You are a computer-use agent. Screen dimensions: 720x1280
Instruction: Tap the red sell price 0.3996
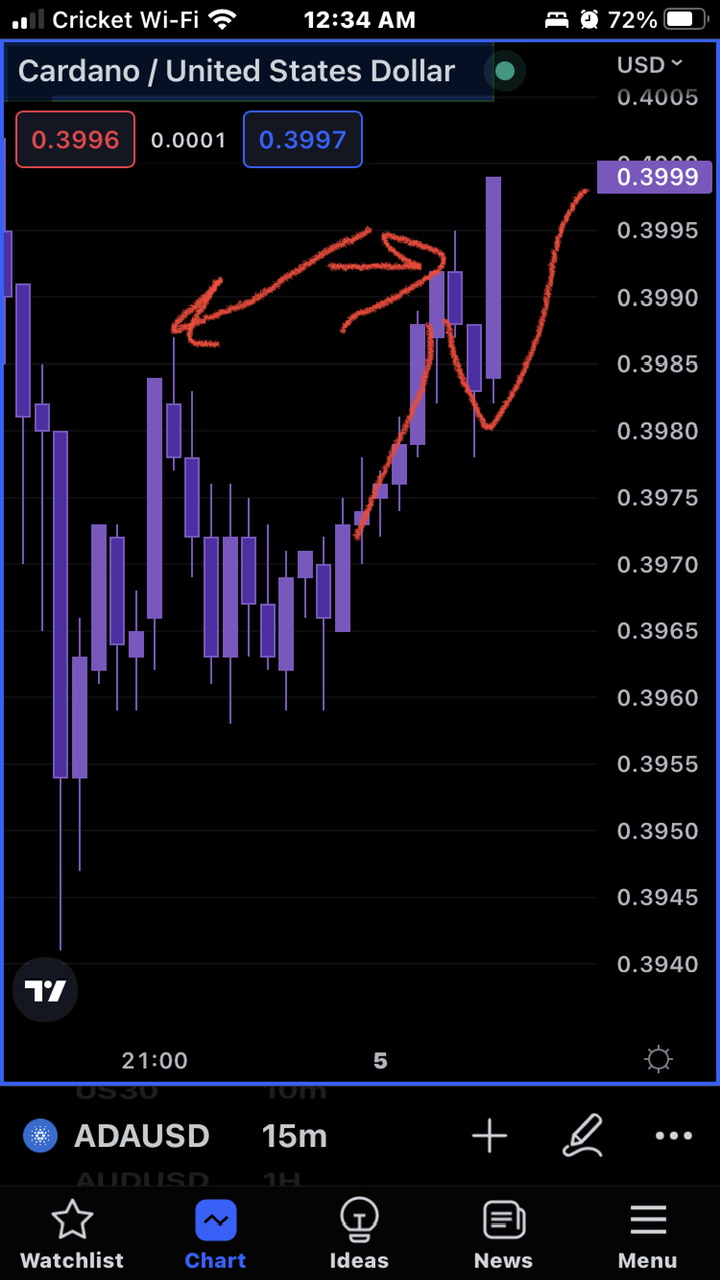click(x=75, y=140)
